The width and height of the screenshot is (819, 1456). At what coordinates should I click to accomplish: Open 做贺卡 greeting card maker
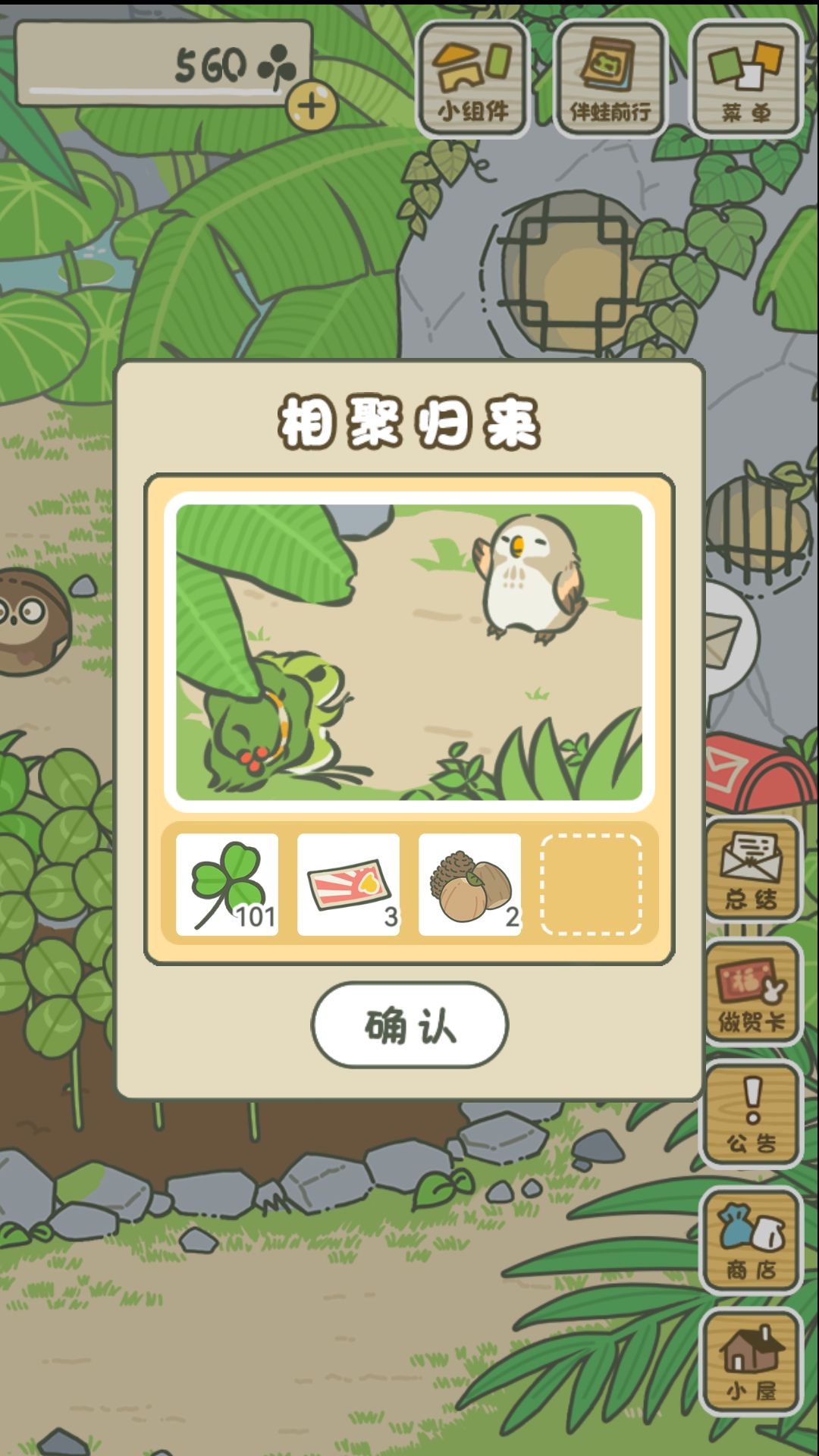coord(751,993)
